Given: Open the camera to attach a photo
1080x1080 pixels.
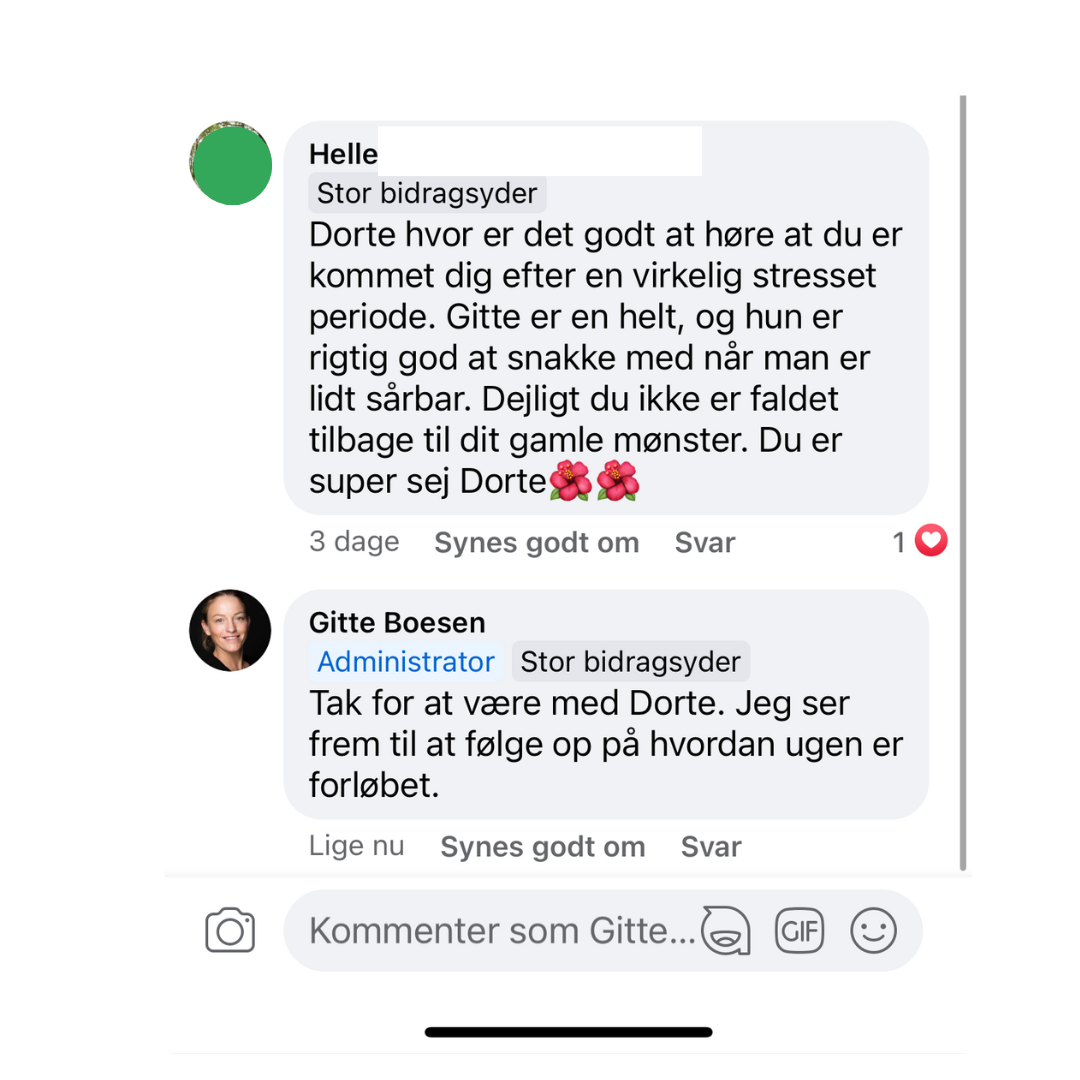Looking at the screenshot, I should [x=230, y=931].
